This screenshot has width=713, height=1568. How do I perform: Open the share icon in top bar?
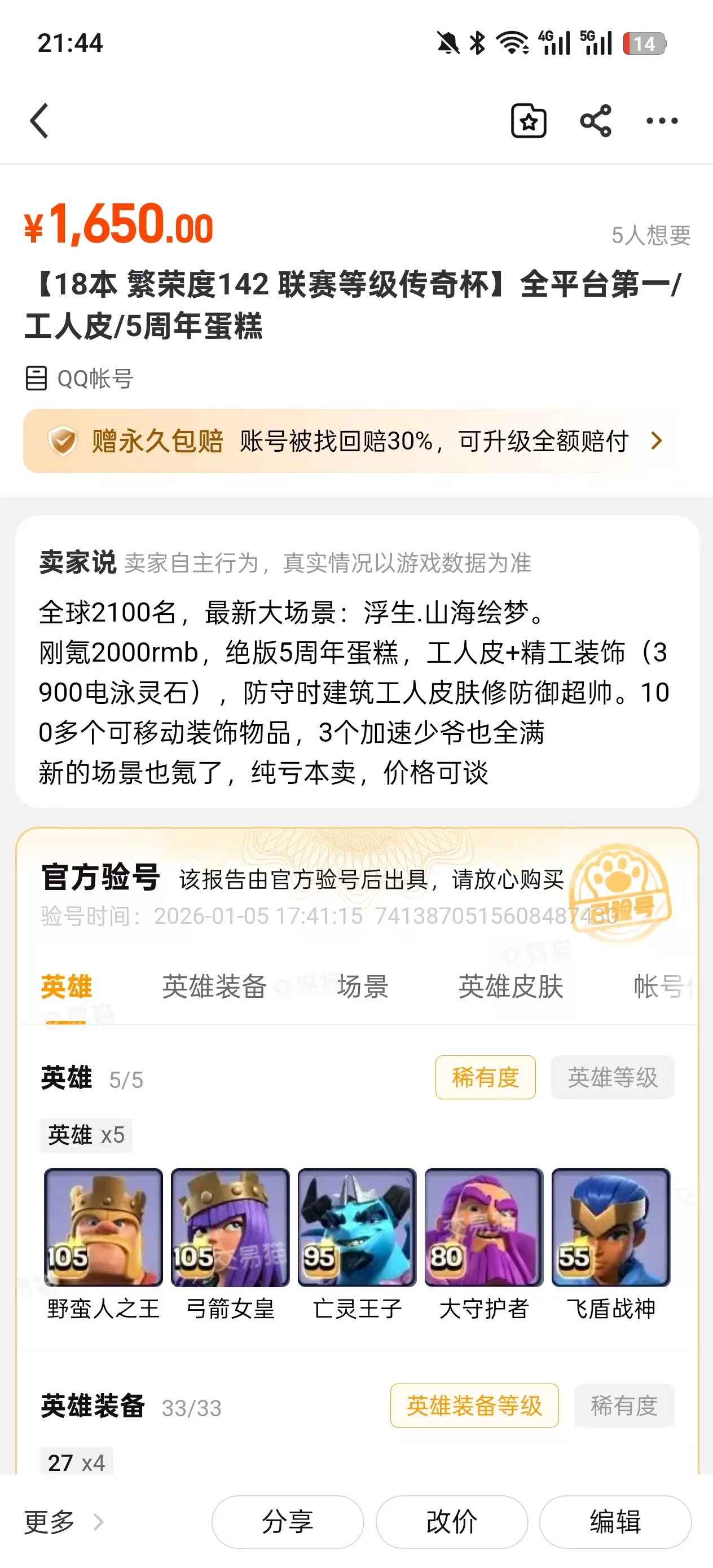point(597,121)
